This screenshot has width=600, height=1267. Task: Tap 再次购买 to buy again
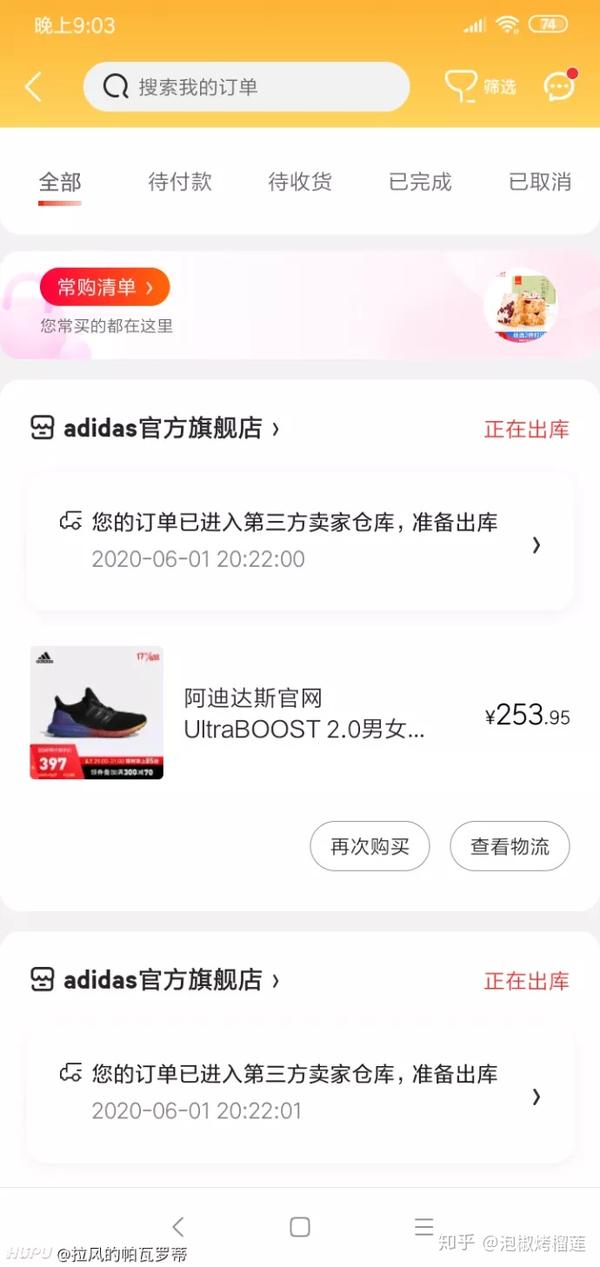[x=370, y=846]
